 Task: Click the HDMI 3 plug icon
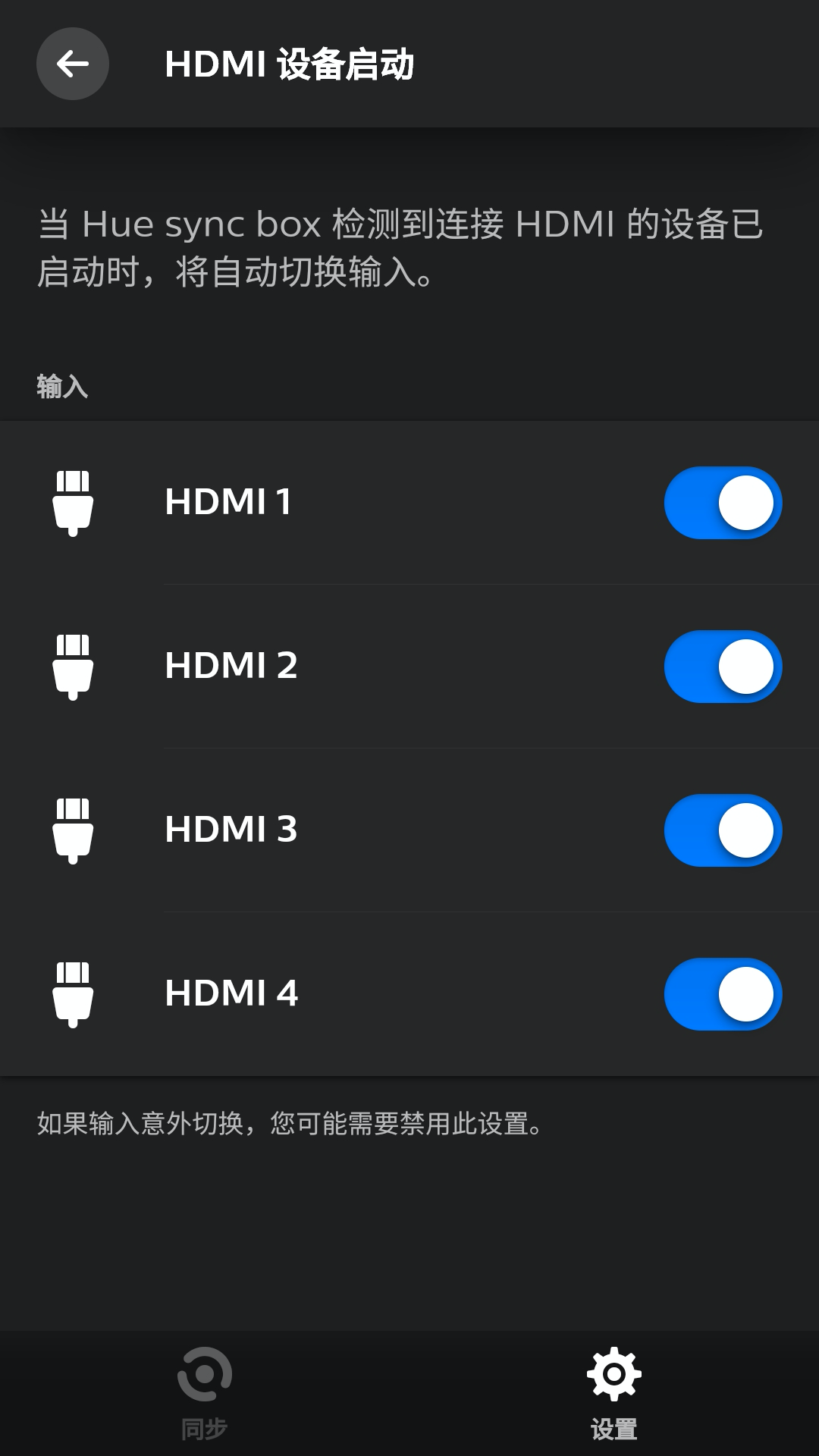click(73, 830)
